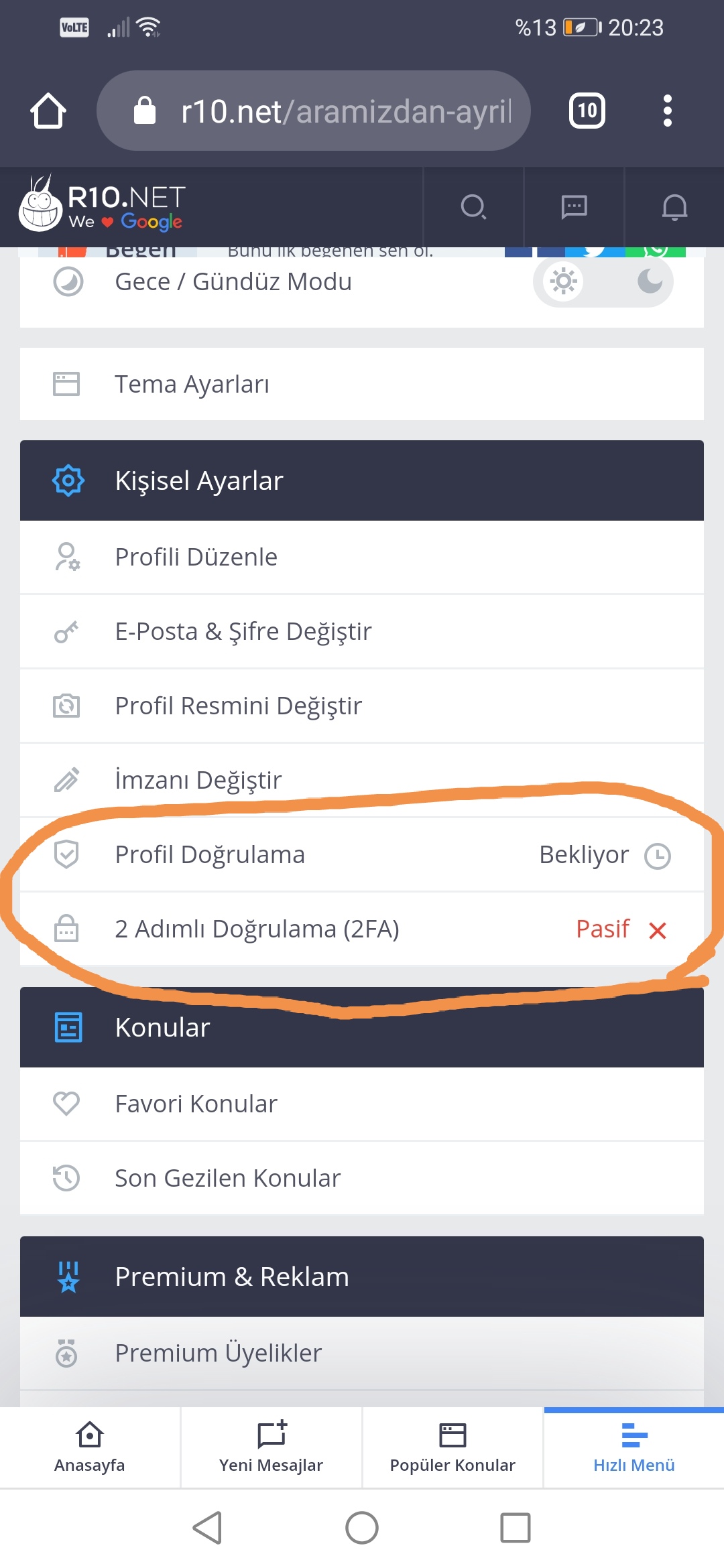The height and width of the screenshot is (1568, 724).
Task: Switch to the Yeni Mesajlar tab
Action: pyautogui.click(x=271, y=1447)
